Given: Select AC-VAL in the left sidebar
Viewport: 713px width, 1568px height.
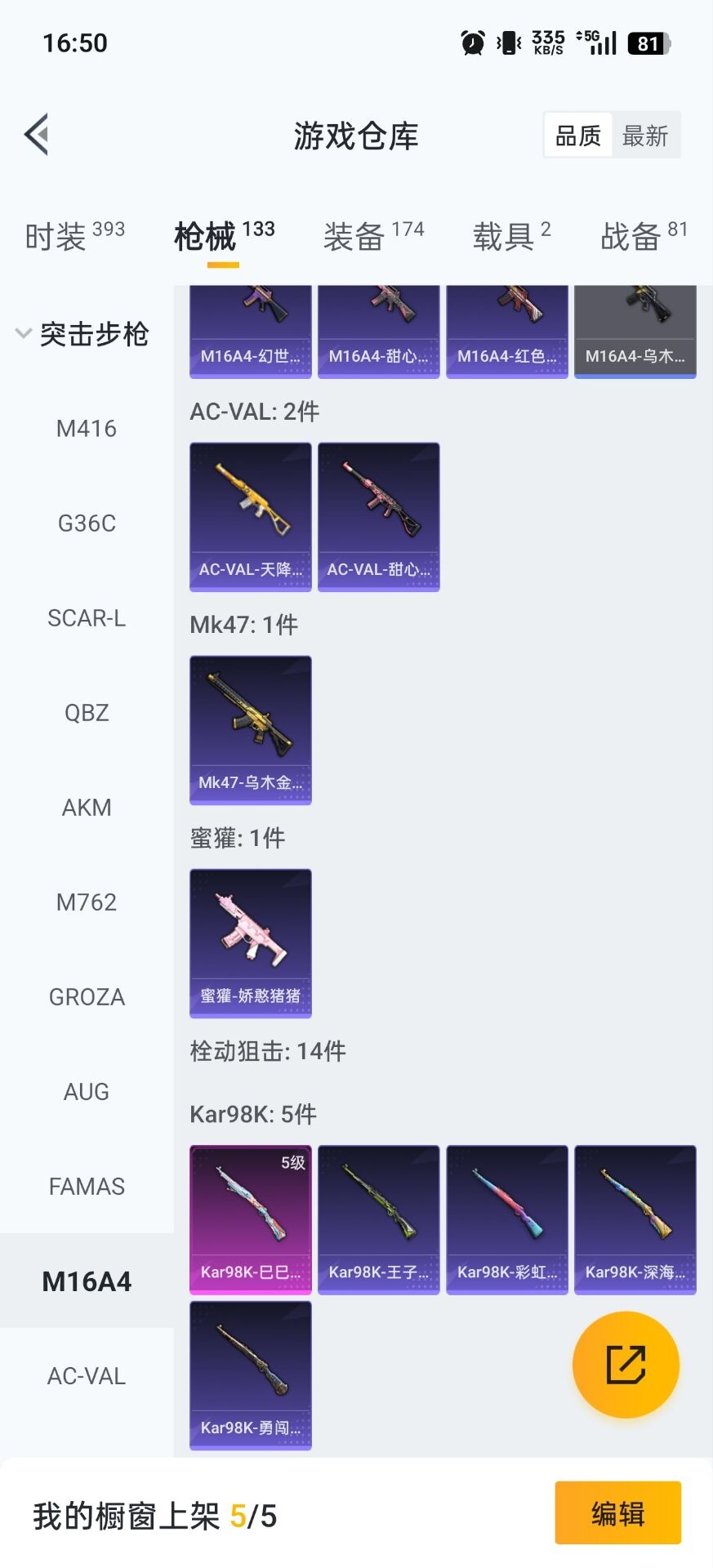Looking at the screenshot, I should coord(86,1375).
